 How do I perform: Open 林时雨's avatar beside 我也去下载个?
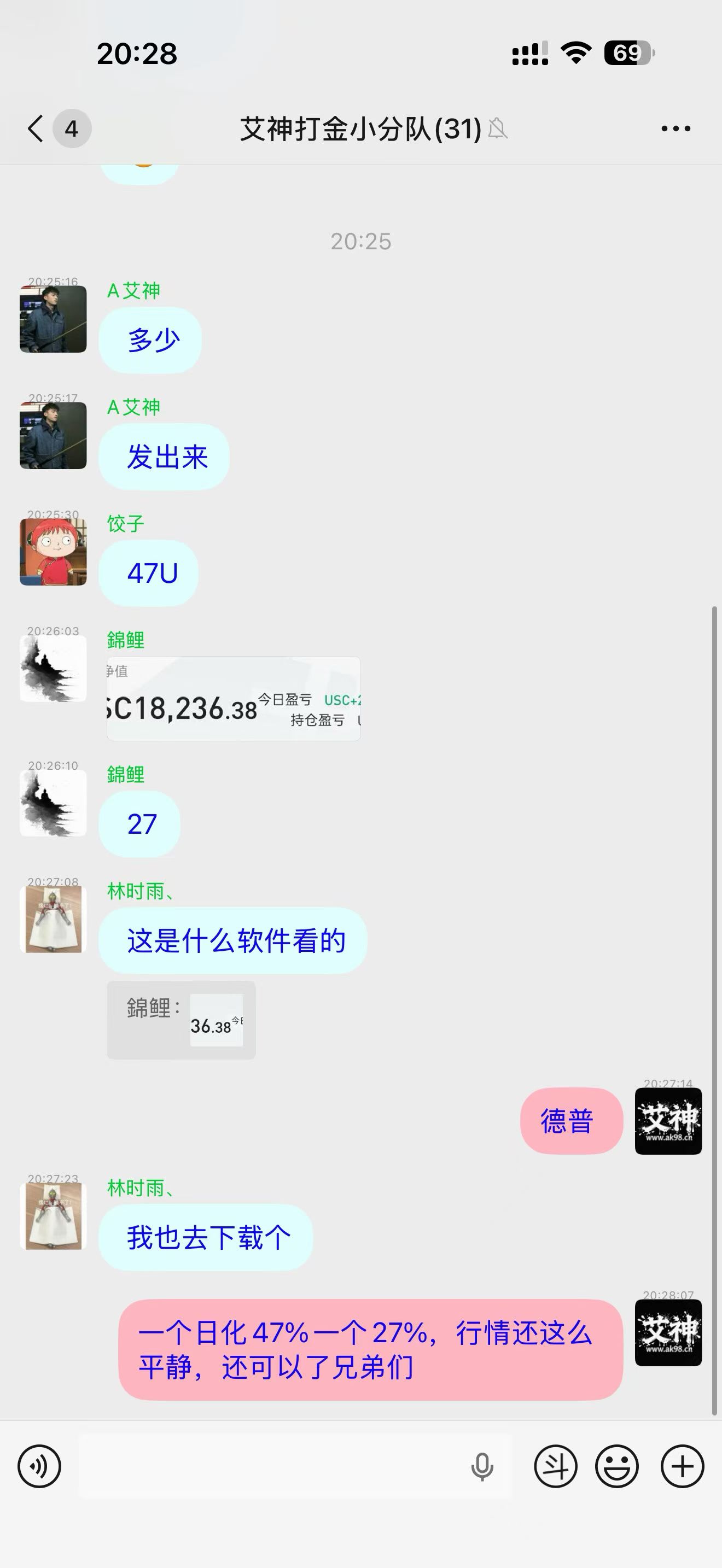53,1216
